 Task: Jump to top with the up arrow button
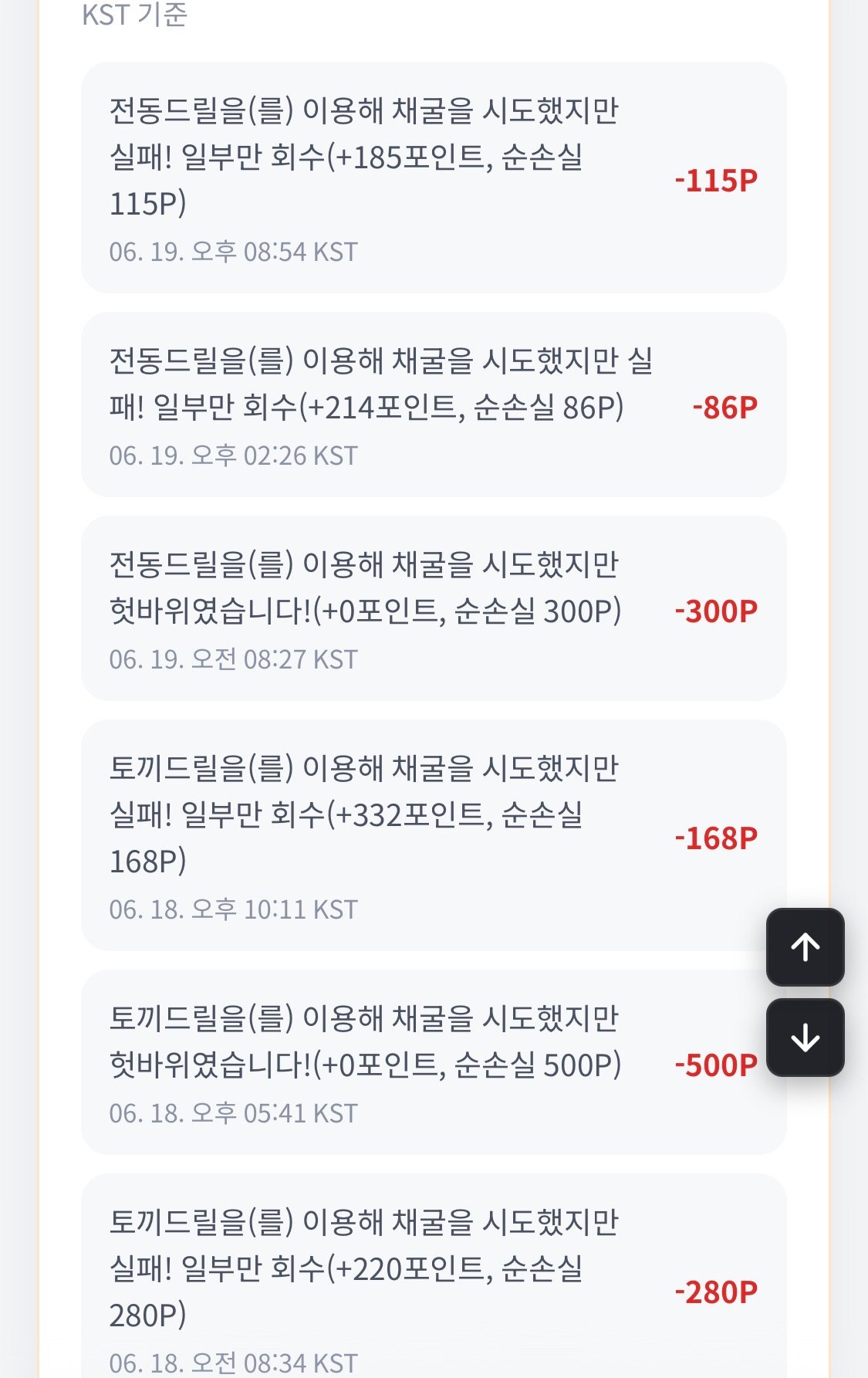click(805, 946)
